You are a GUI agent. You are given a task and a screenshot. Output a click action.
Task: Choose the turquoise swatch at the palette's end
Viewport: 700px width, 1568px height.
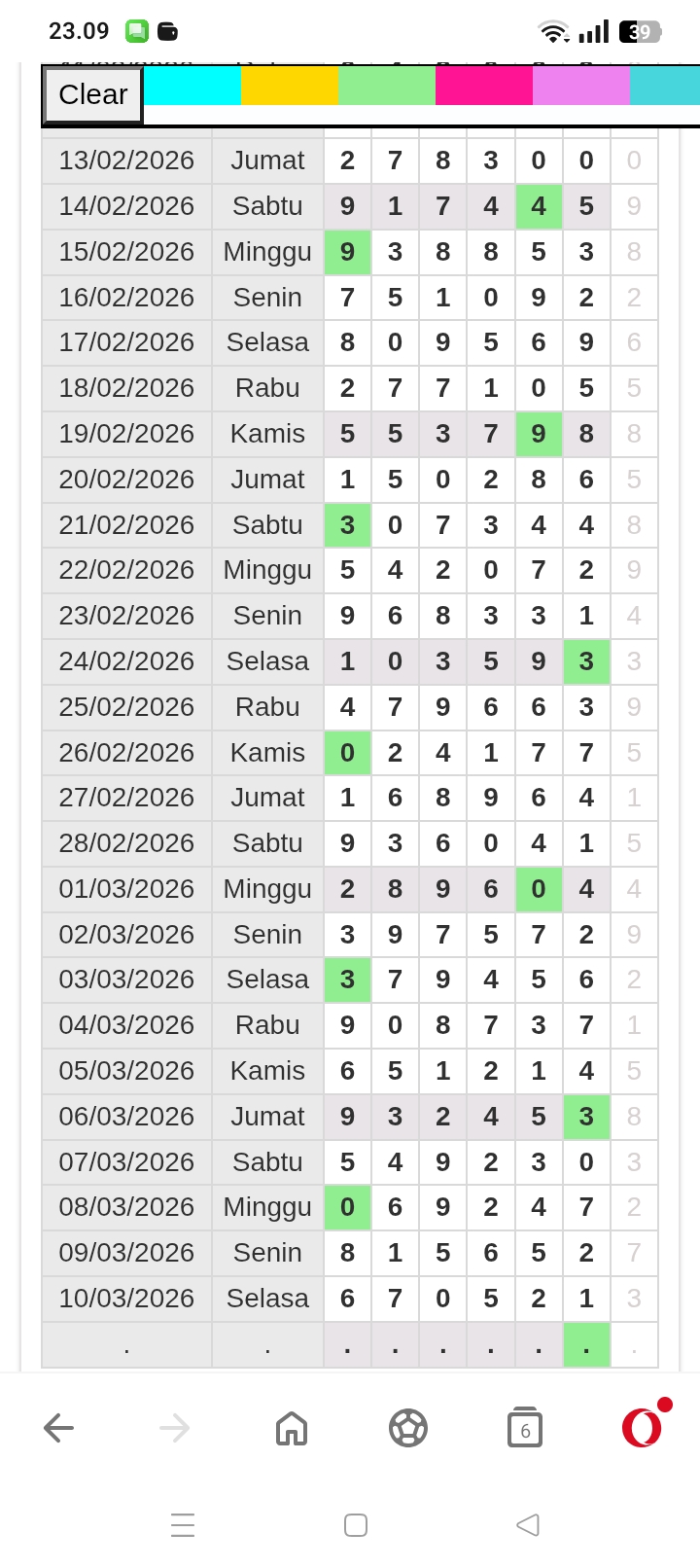tap(665, 86)
